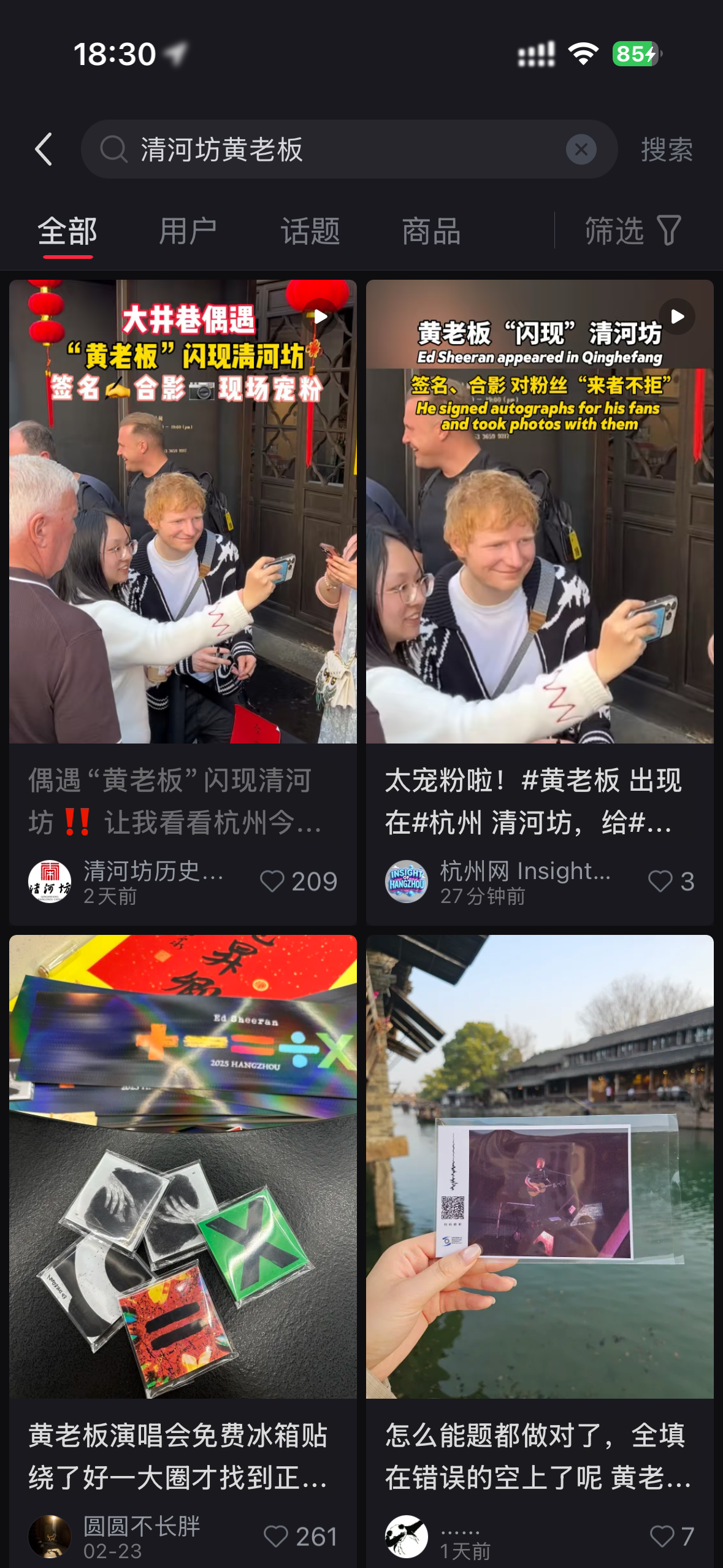723x1568 pixels.
Task: Clear the search text
Action: click(581, 149)
